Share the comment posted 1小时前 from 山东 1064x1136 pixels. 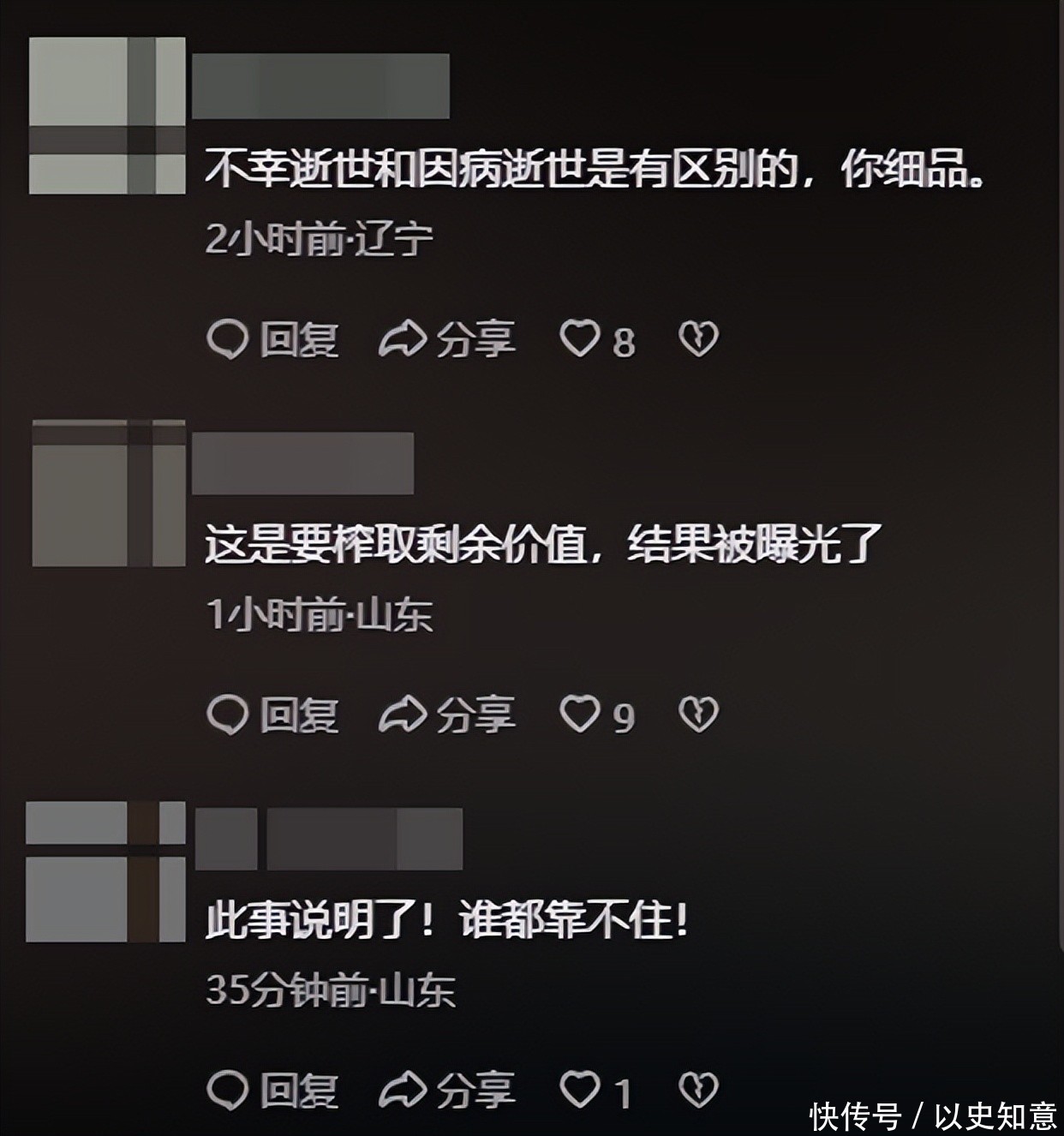tap(447, 715)
